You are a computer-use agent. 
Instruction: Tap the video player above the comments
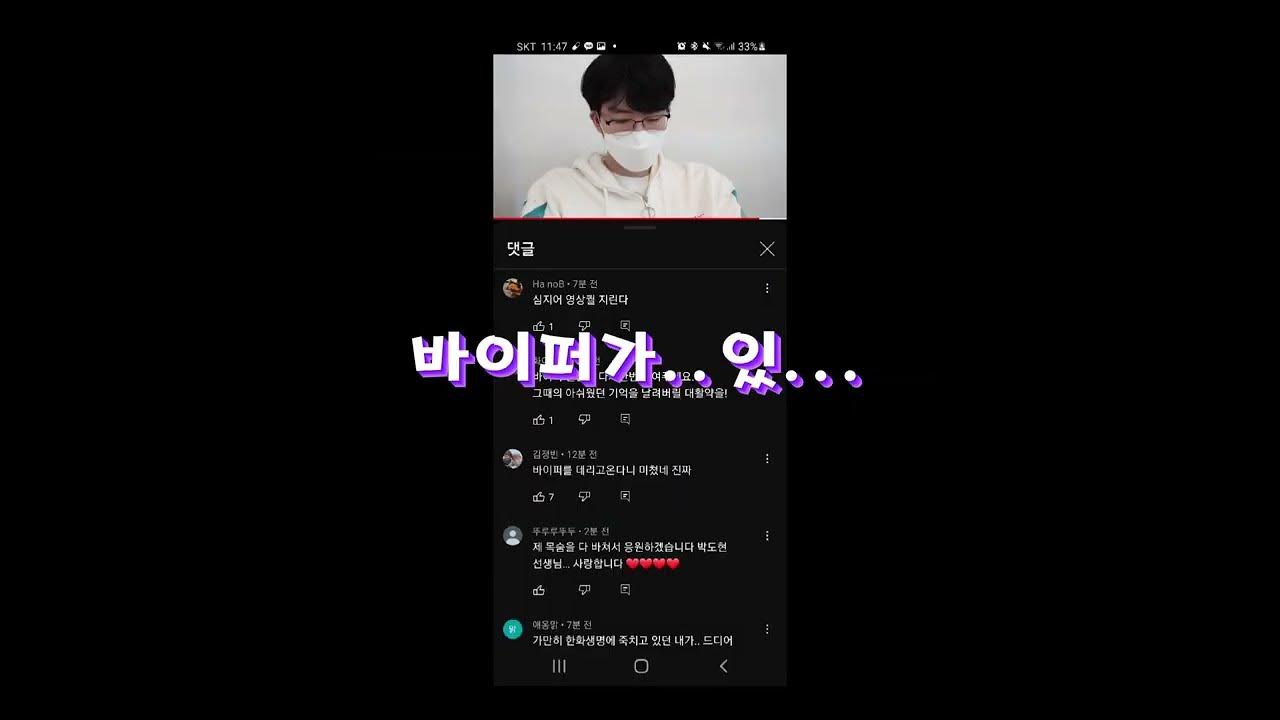point(640,136)
